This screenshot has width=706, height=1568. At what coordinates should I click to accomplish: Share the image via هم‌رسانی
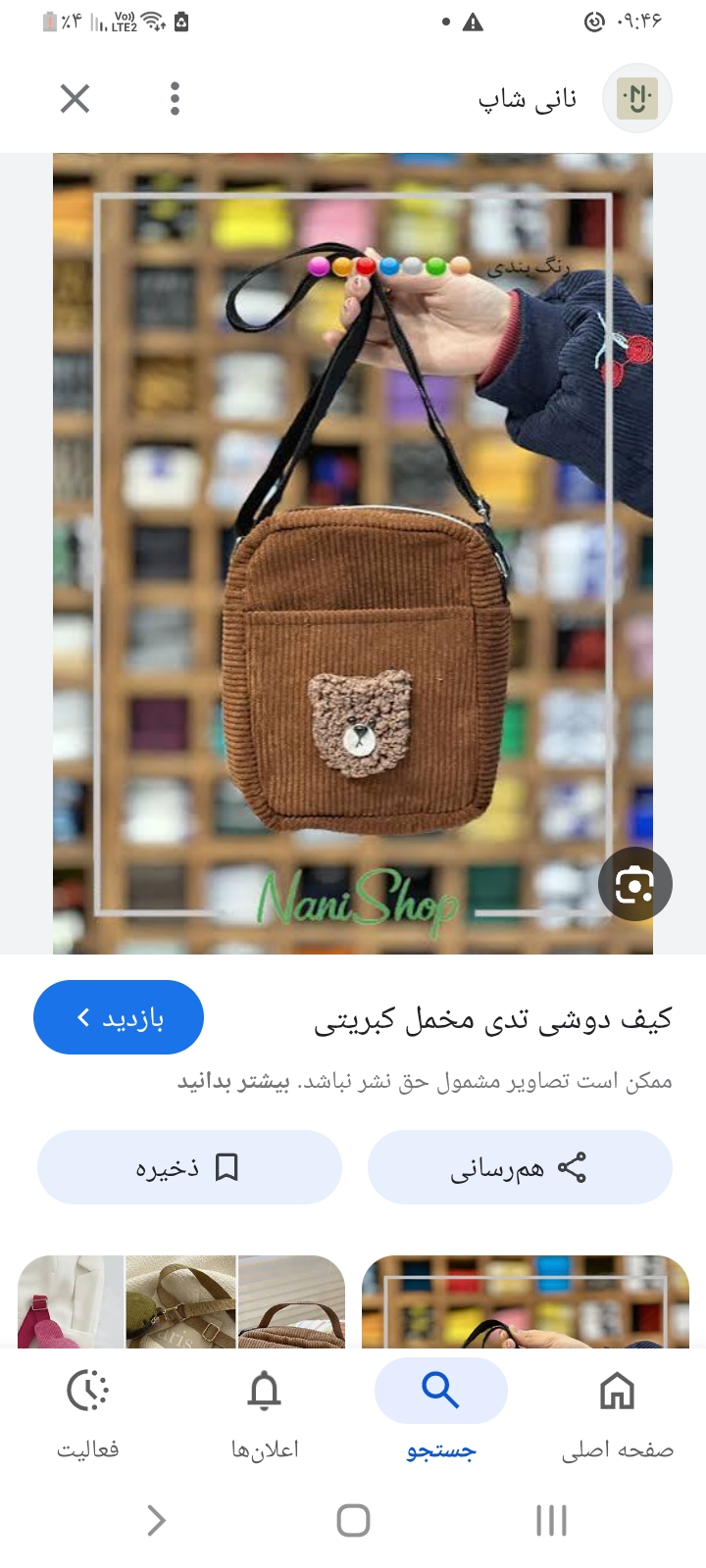520,1167
